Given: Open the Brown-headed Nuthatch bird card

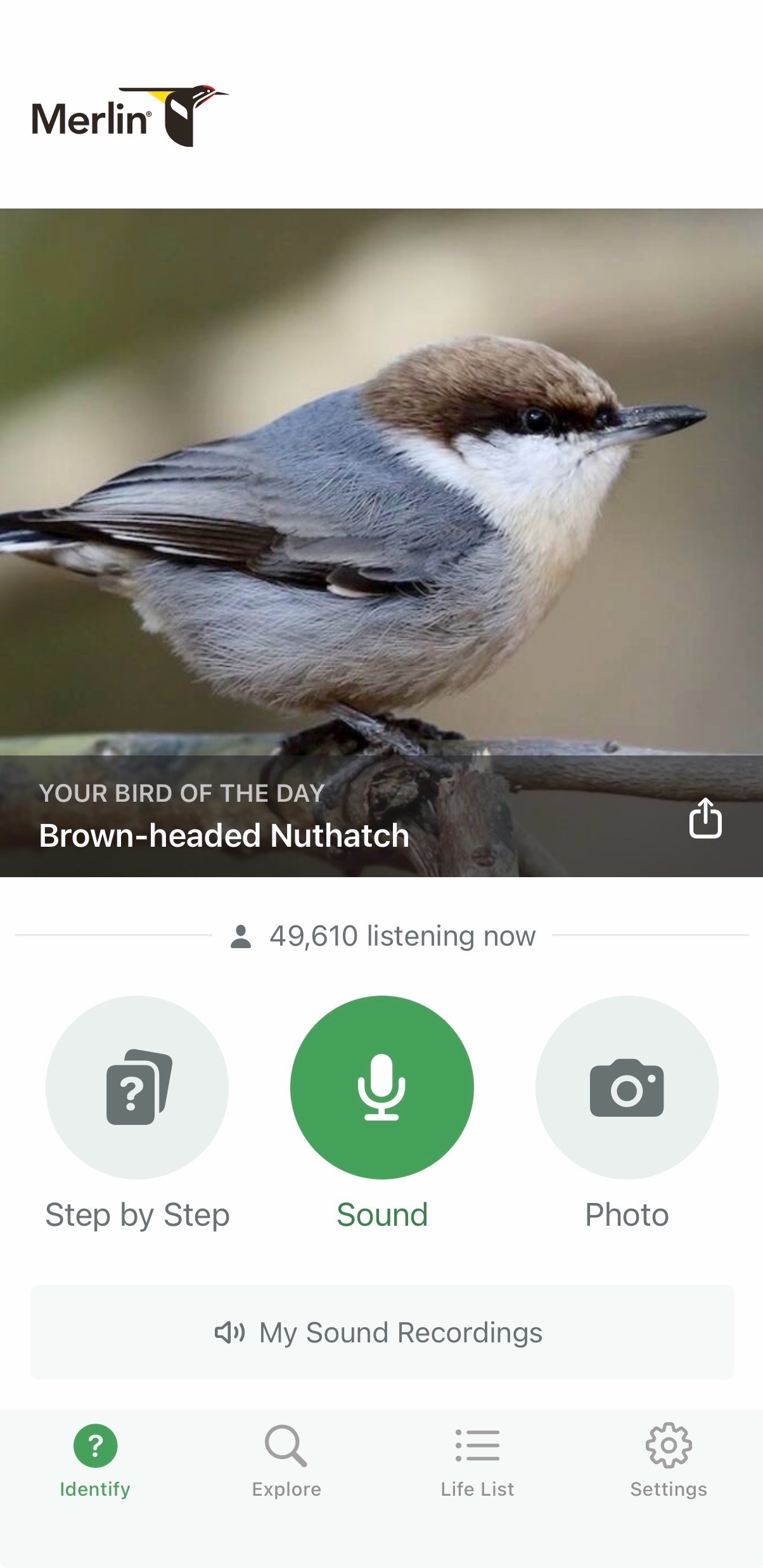Looking at the screenshot, I should coord(381,543).
